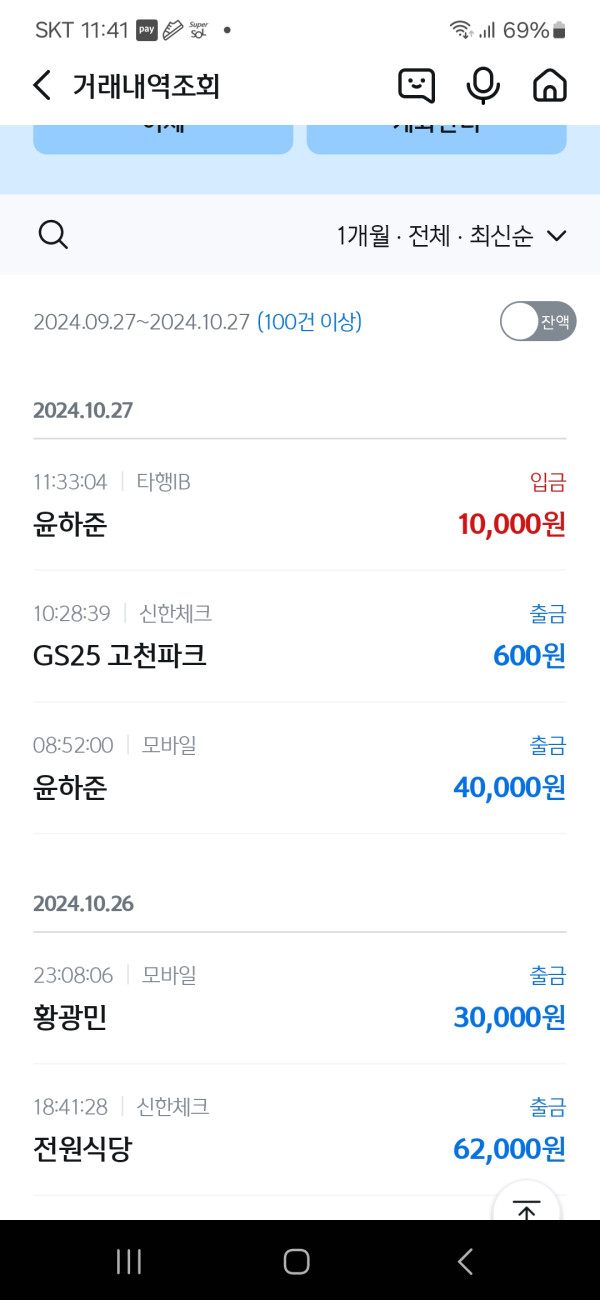600x1300 pixels.
Task: Search the transaction history
Action: (53, 235)
